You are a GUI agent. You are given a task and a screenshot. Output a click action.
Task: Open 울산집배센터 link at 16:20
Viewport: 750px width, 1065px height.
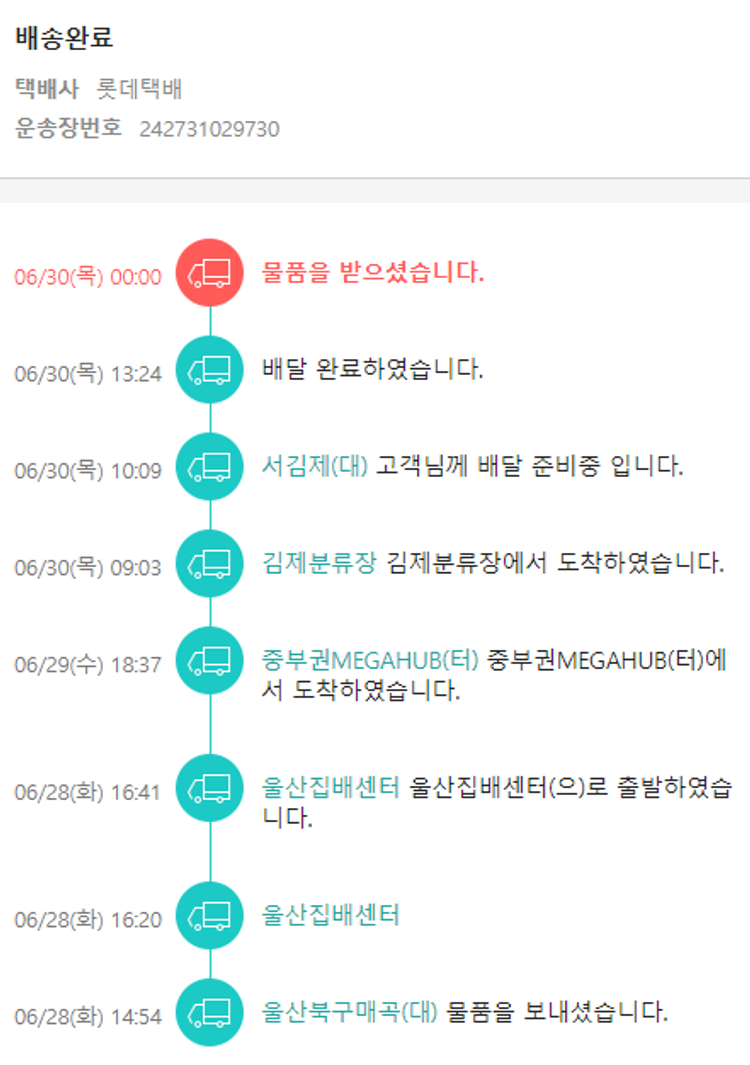pos(331,914)
